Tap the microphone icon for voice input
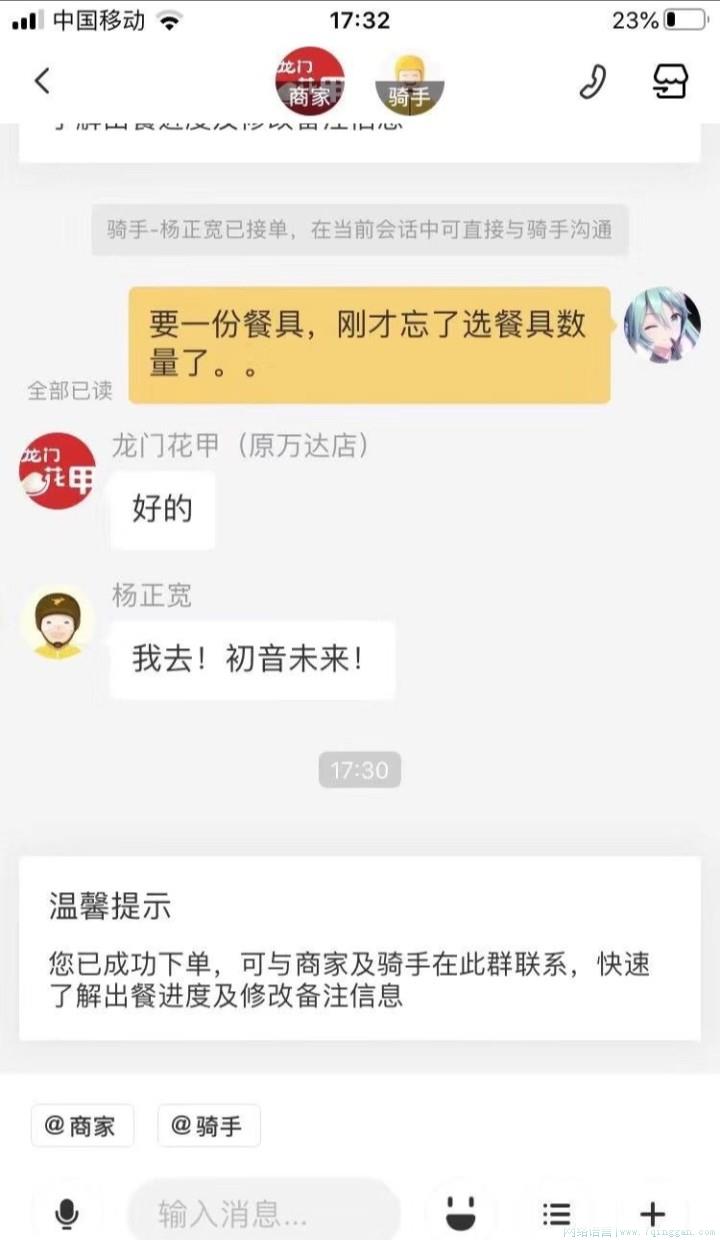 [67, 1212]
